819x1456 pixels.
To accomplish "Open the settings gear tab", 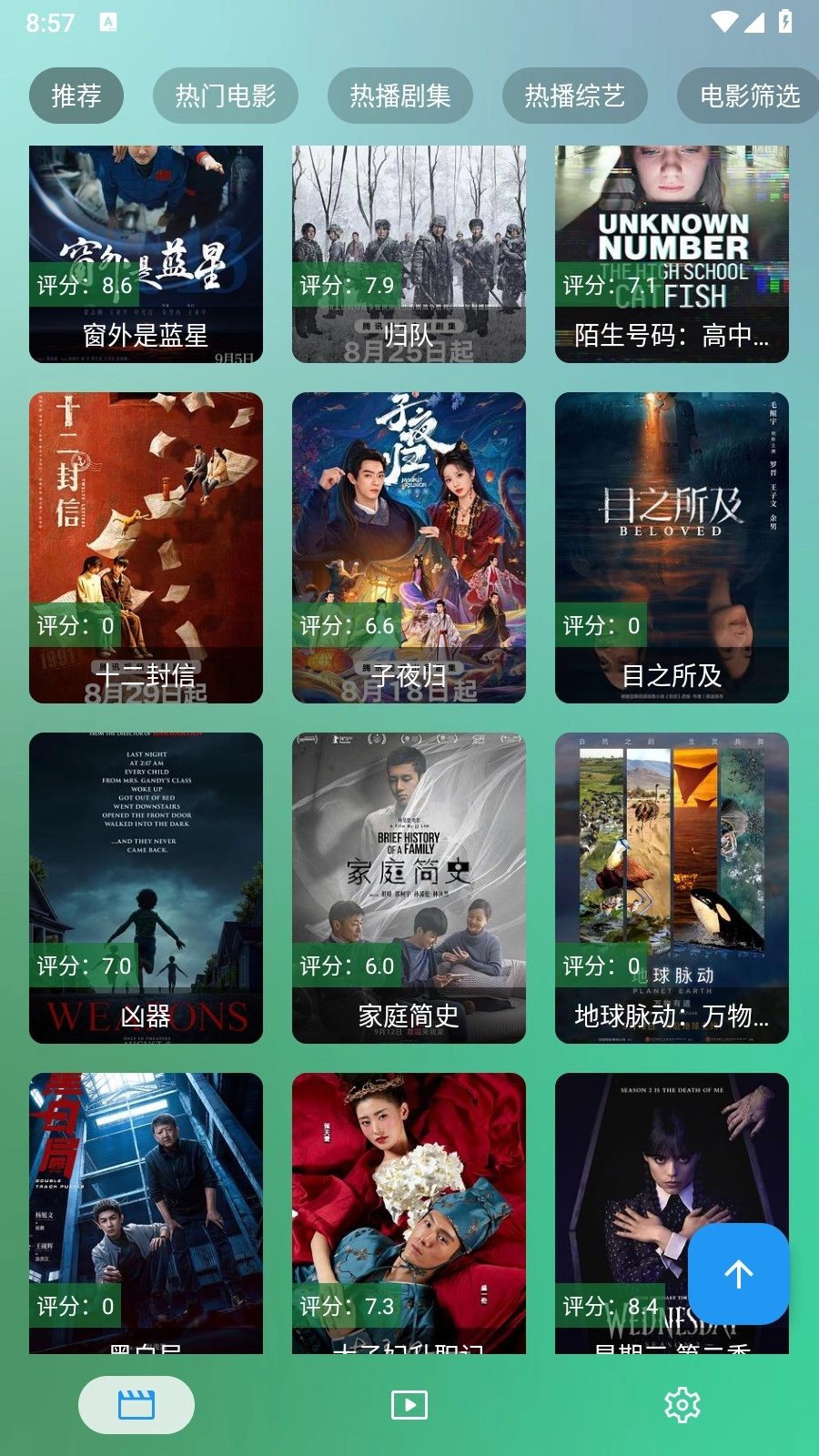I will 682,1405.
